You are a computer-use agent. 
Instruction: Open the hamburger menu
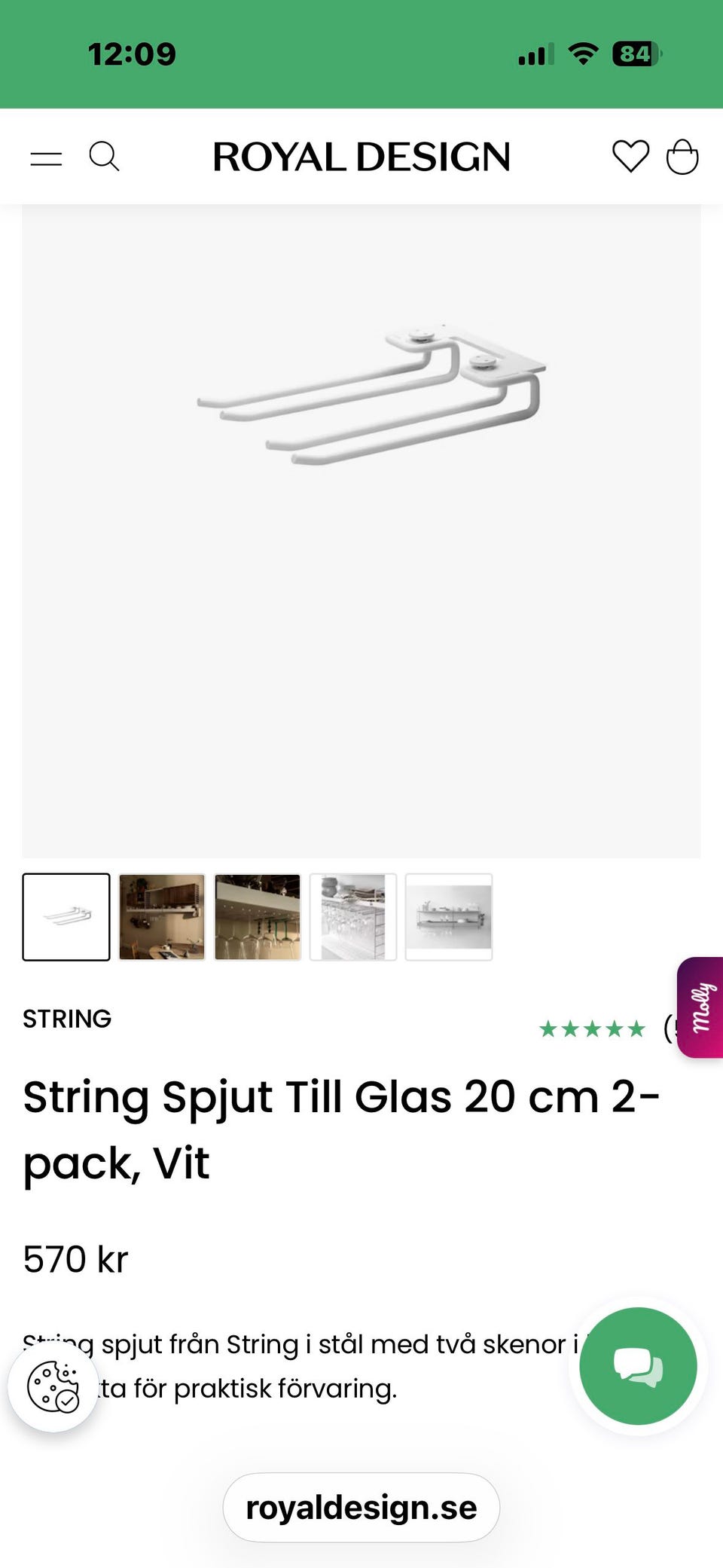[x=46, y=158]
